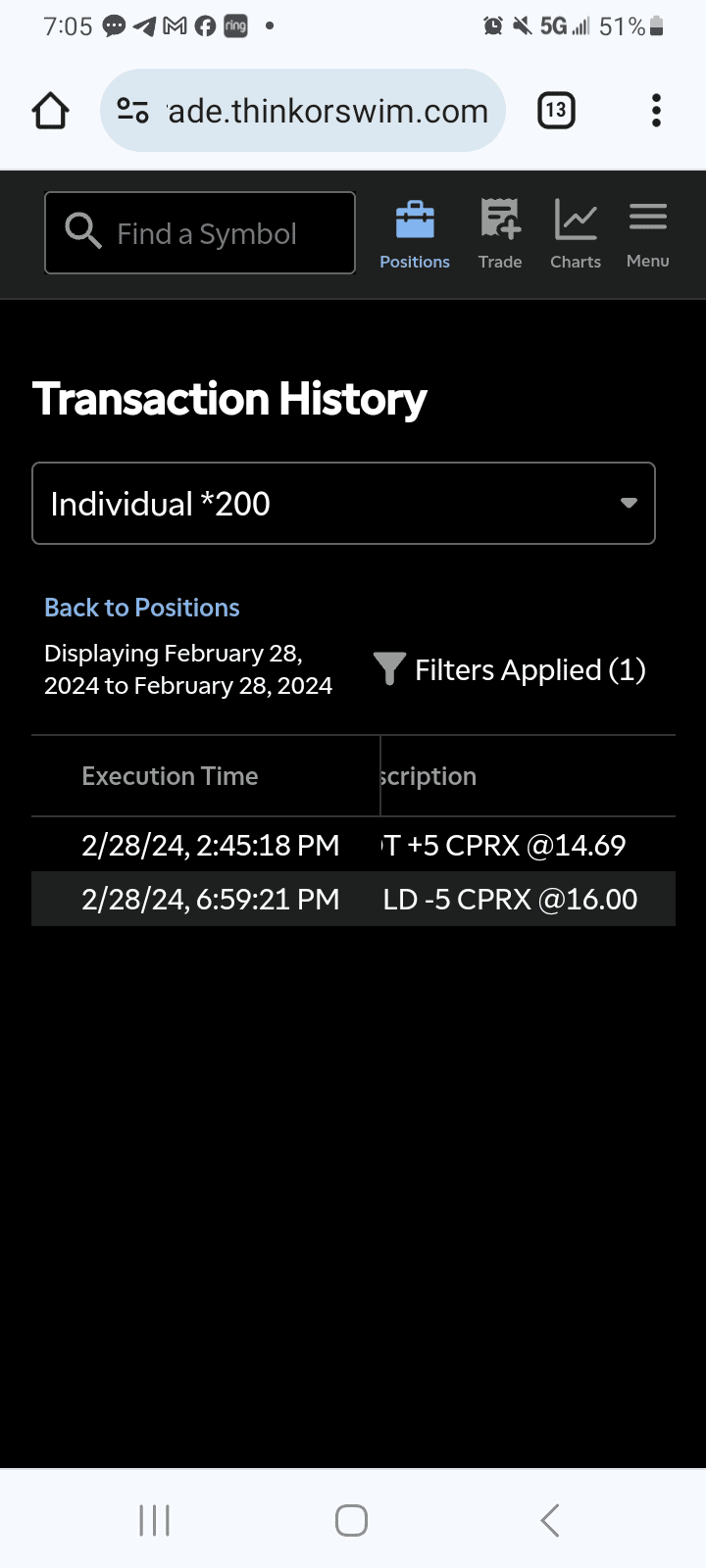The image size is (706, 1568).
Task: Tap the system back button
Action: point(550,1520)
